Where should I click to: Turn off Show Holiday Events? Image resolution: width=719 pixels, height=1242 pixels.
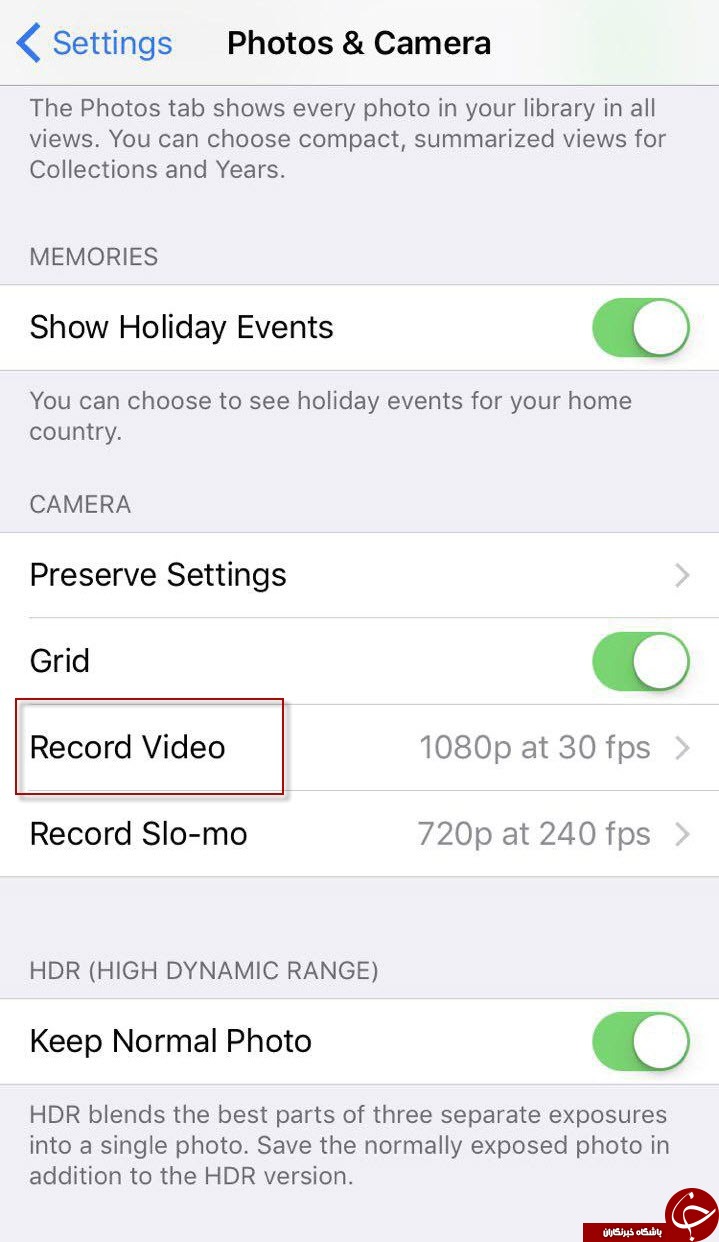coord(640,327)
